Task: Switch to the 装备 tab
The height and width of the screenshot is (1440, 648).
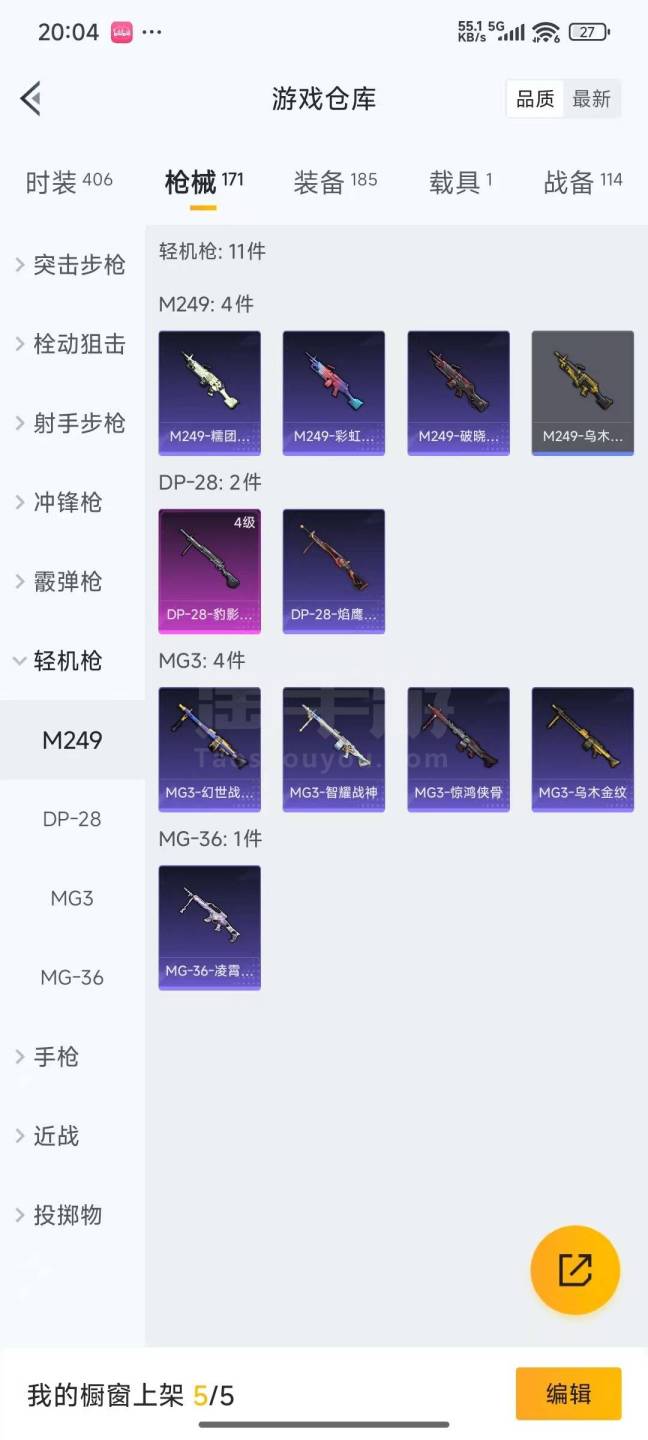Action: pyautogui.click(x=334, y=182)
